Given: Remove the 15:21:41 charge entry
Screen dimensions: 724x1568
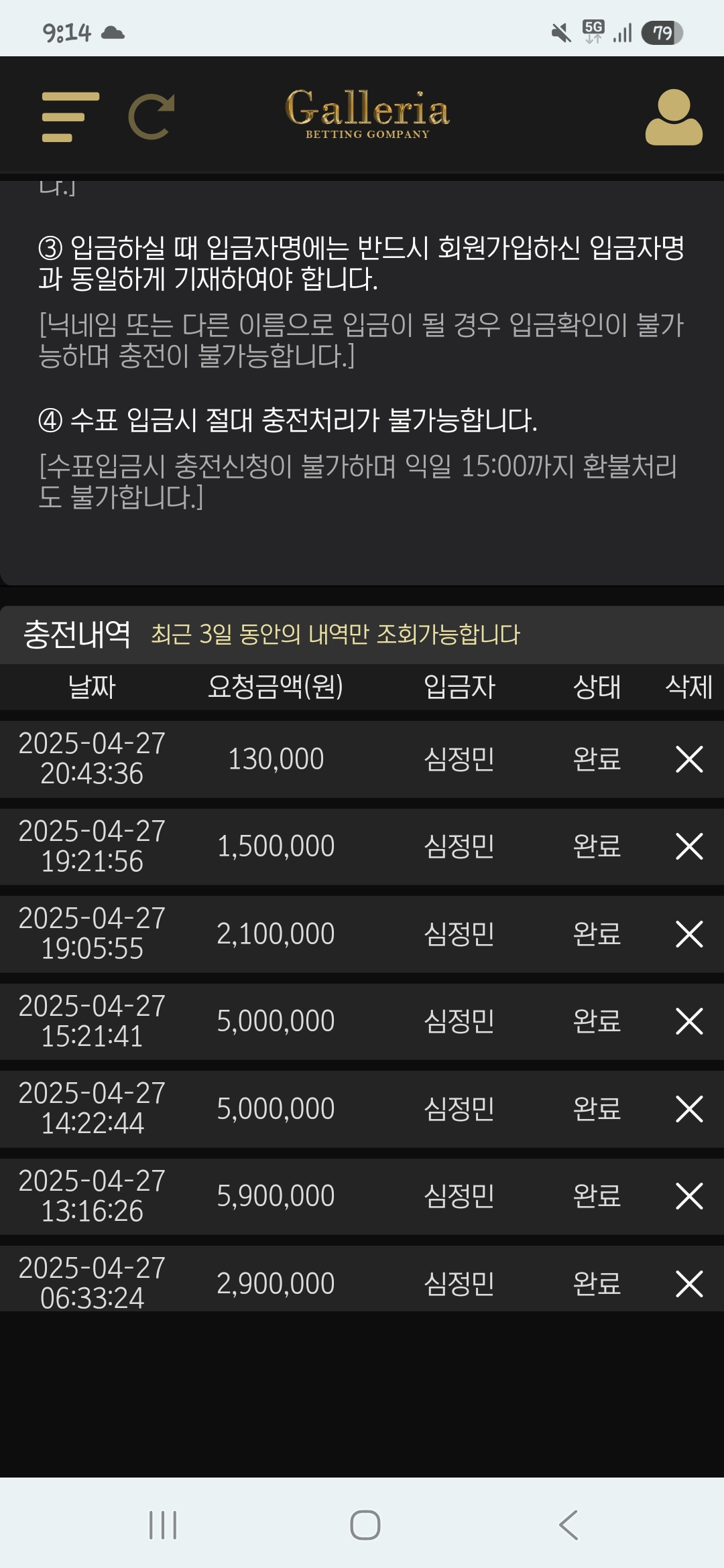Looking at the screenshot, I should pos(688,1021).
